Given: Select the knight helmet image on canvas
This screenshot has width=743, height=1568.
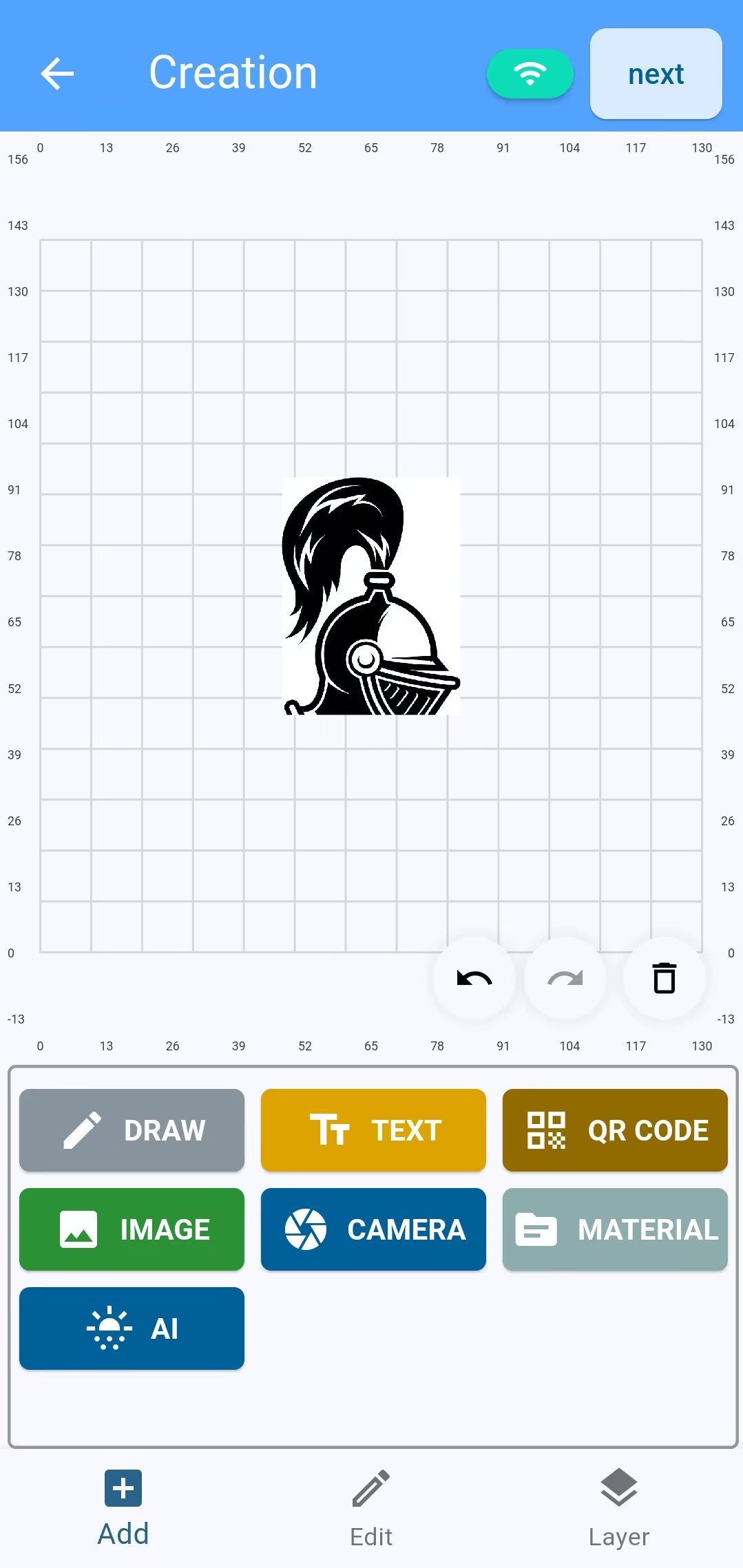Looking at the screenshot, I should tap(371, 597).
